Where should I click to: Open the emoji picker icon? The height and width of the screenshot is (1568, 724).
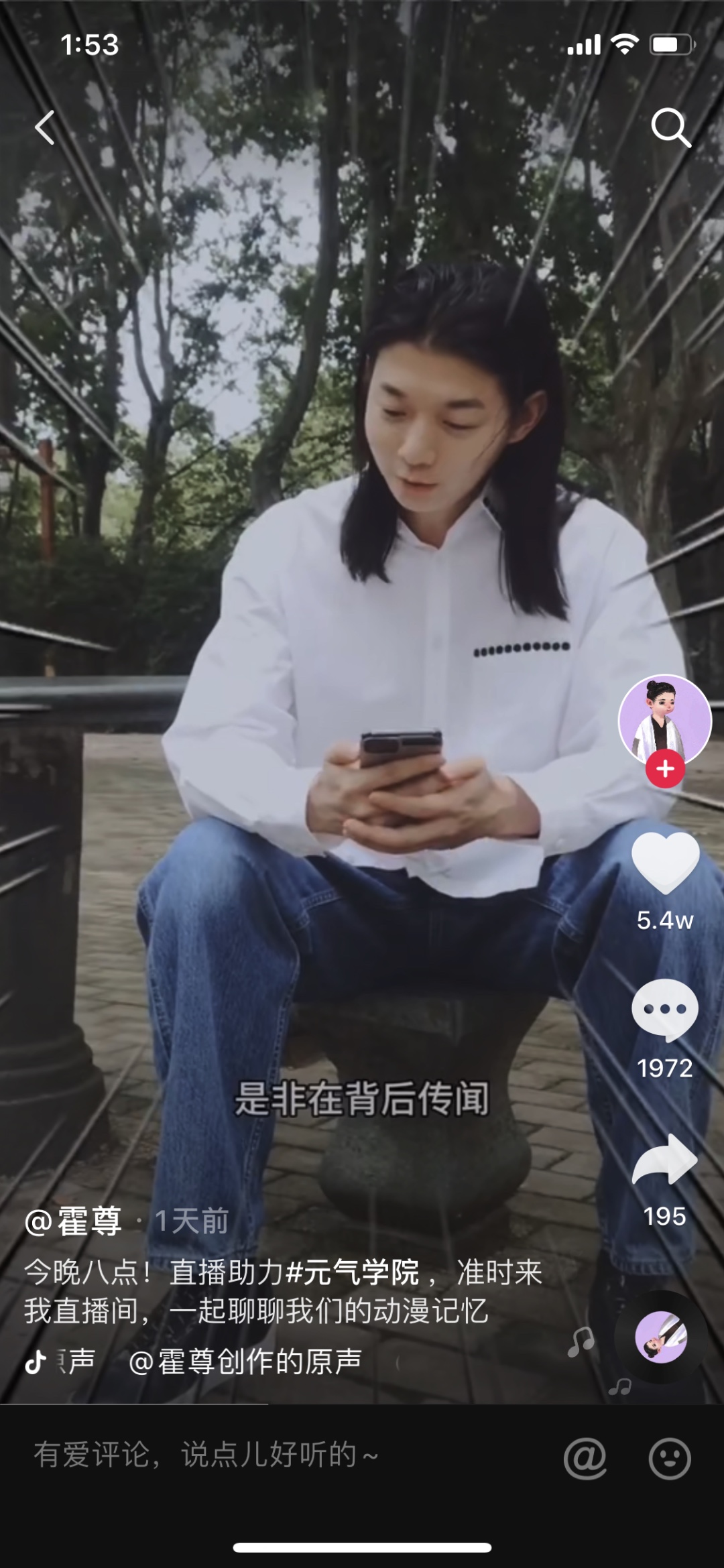[x=670, y=1458]
